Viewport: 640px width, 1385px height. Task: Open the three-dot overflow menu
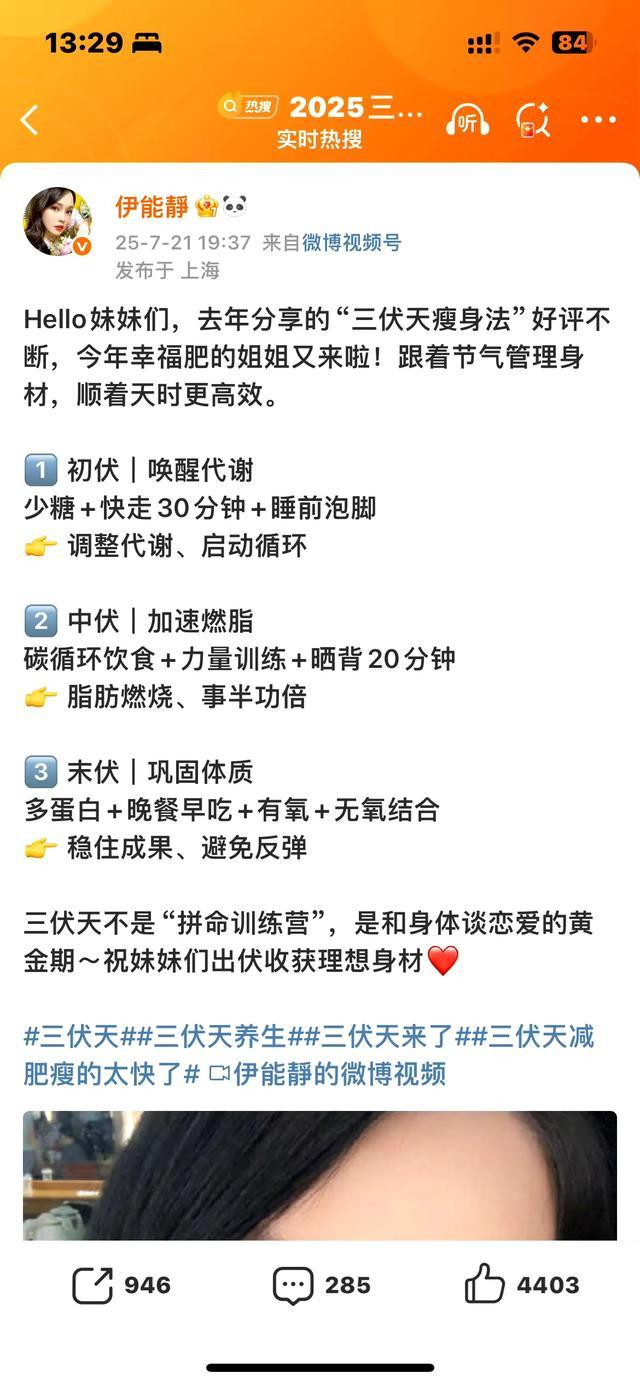point(598,121)
